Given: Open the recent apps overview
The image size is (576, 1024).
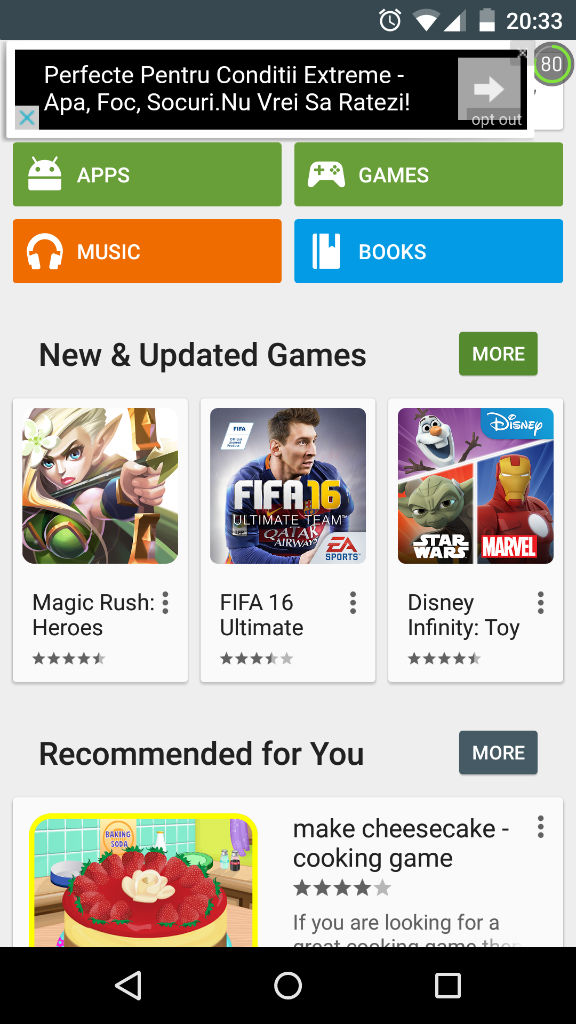Looking at the screenshot, I should point(448,985).
